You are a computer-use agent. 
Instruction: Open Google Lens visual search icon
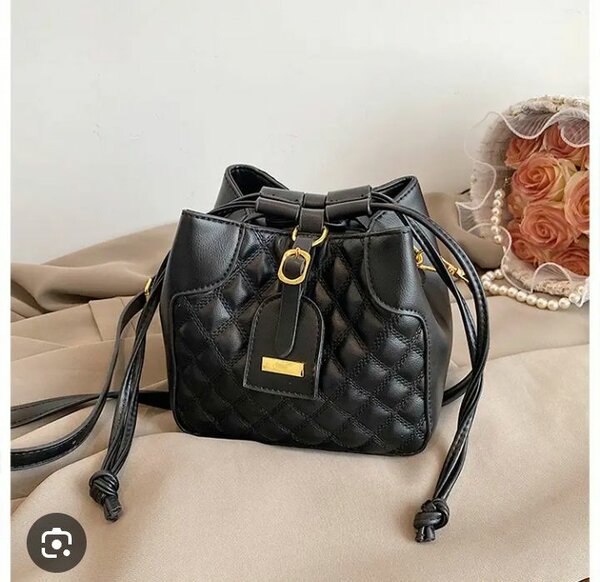click(56, 543)
